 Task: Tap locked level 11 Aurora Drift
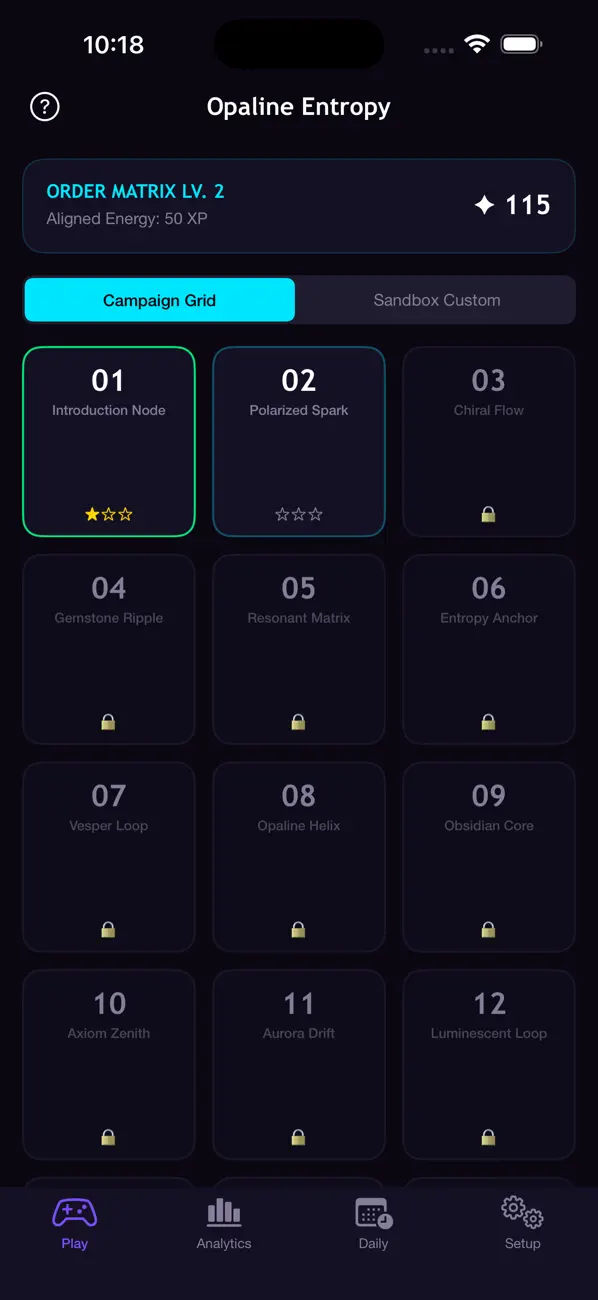299,1066
